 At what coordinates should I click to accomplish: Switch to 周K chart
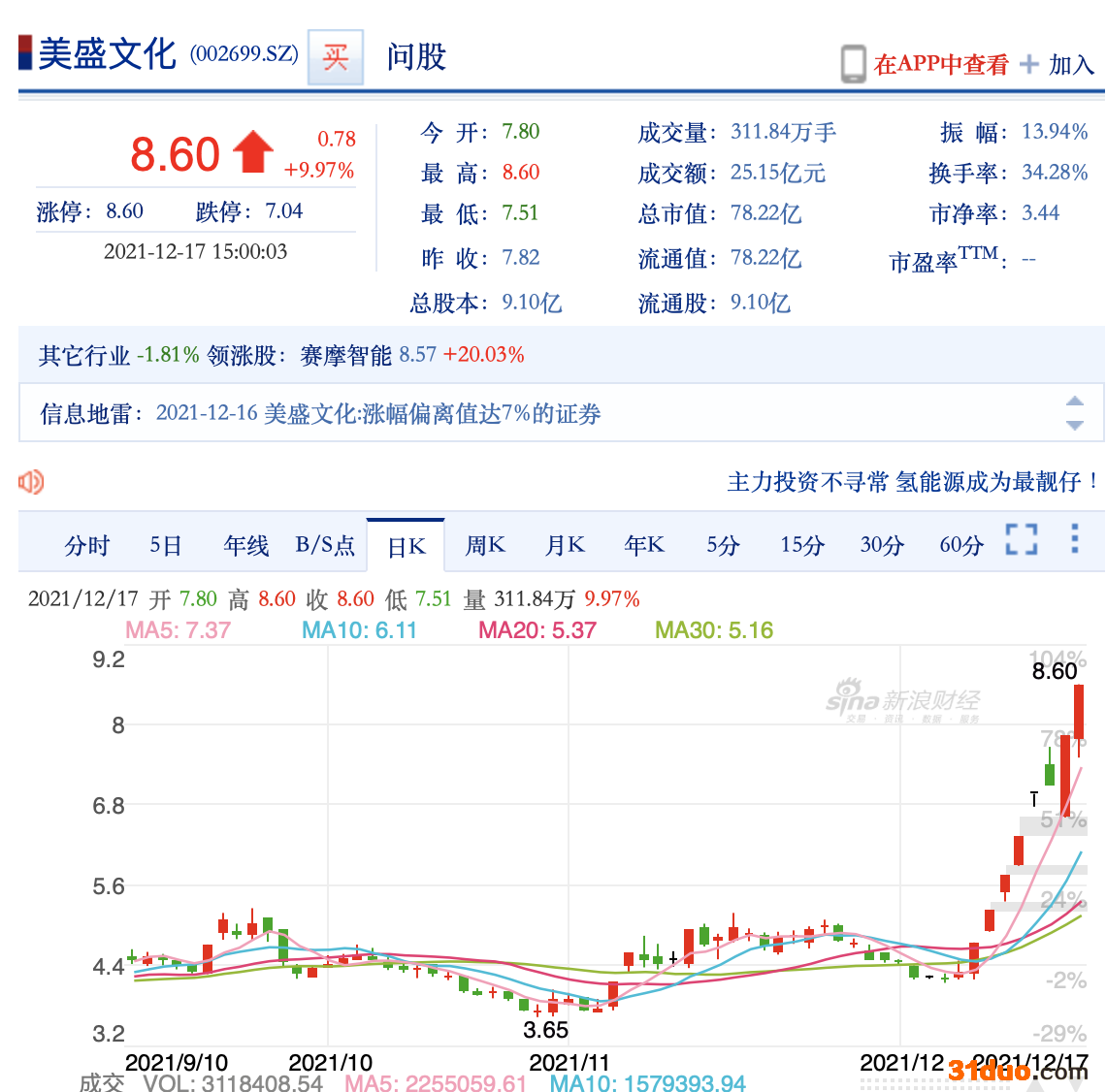coord(485,546)
